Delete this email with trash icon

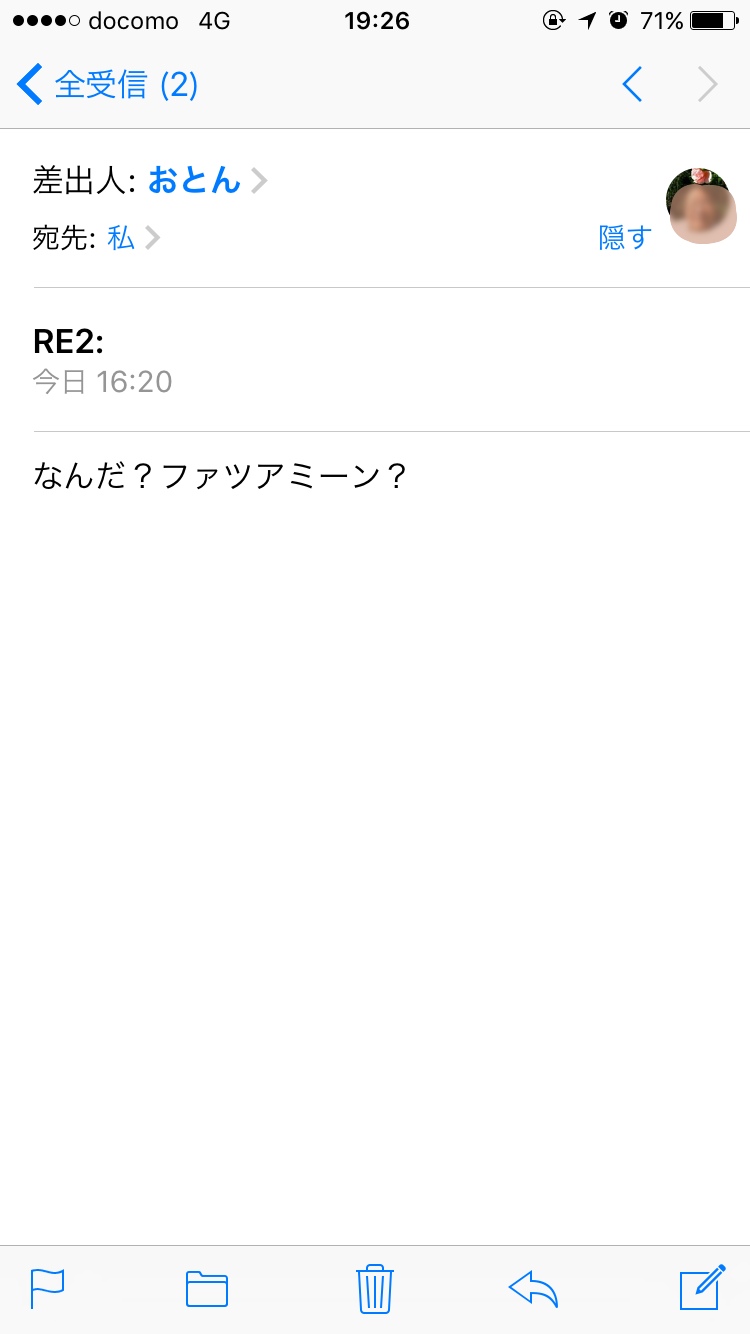(x=375, y=1288)
